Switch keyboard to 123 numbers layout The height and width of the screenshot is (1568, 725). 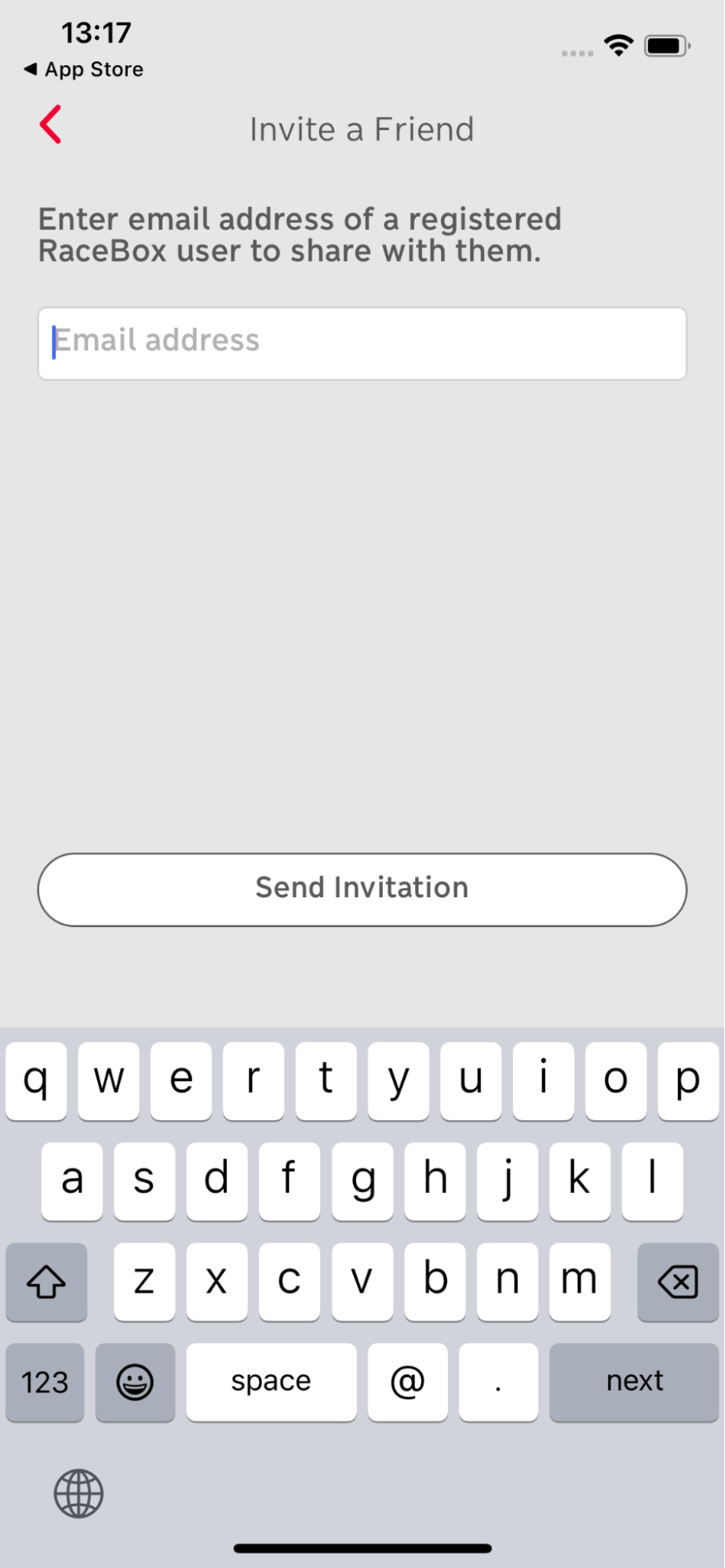45,1382
